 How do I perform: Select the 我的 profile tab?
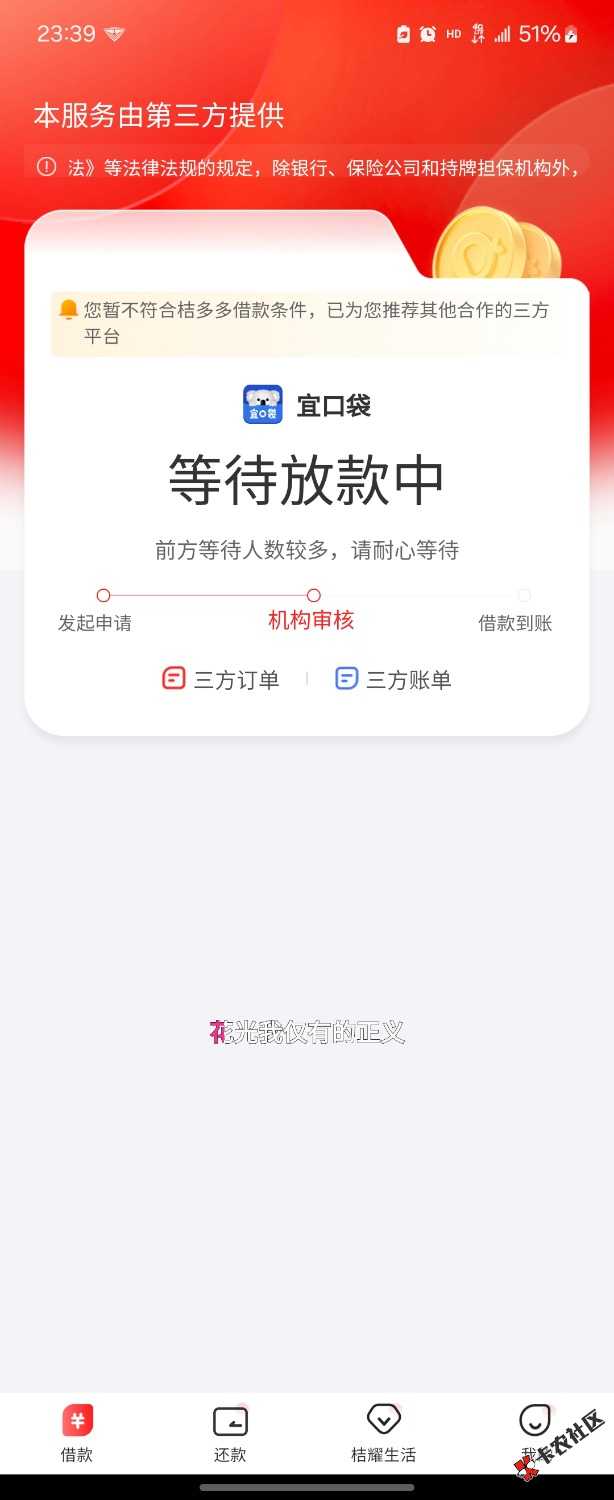[535, 1432]
